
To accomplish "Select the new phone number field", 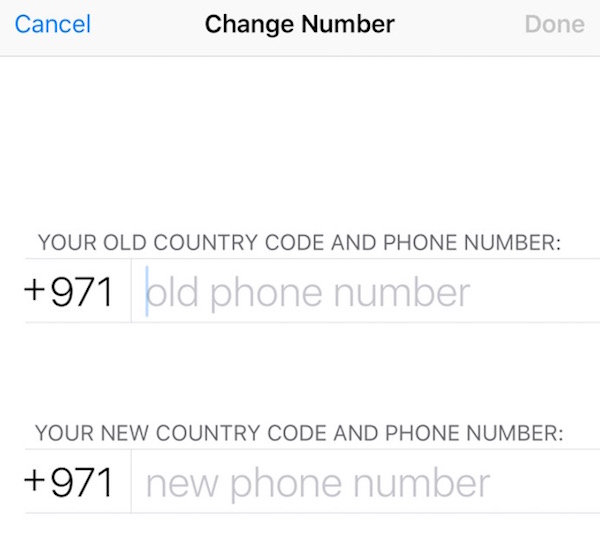I will [360, 483].
